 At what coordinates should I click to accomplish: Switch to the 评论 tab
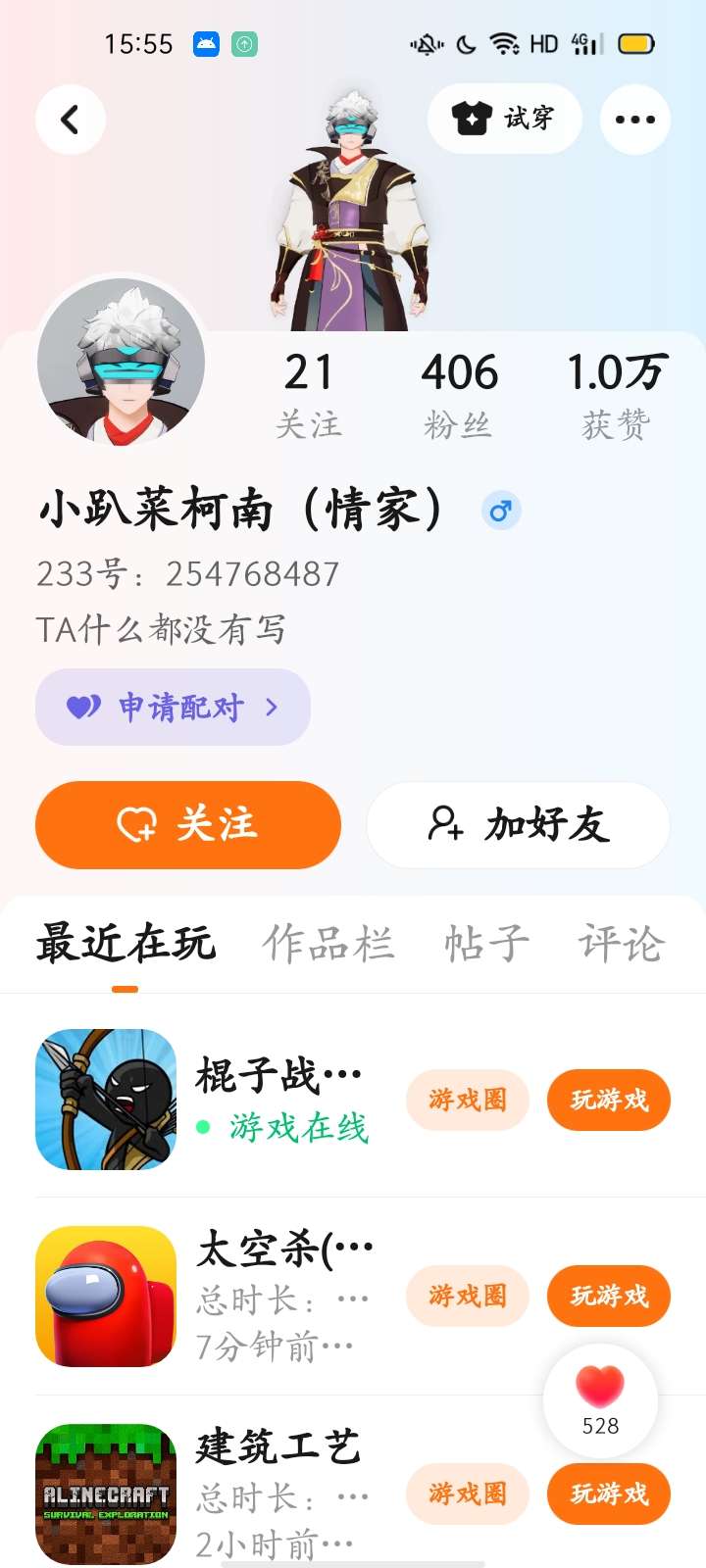tap(621, 944)
